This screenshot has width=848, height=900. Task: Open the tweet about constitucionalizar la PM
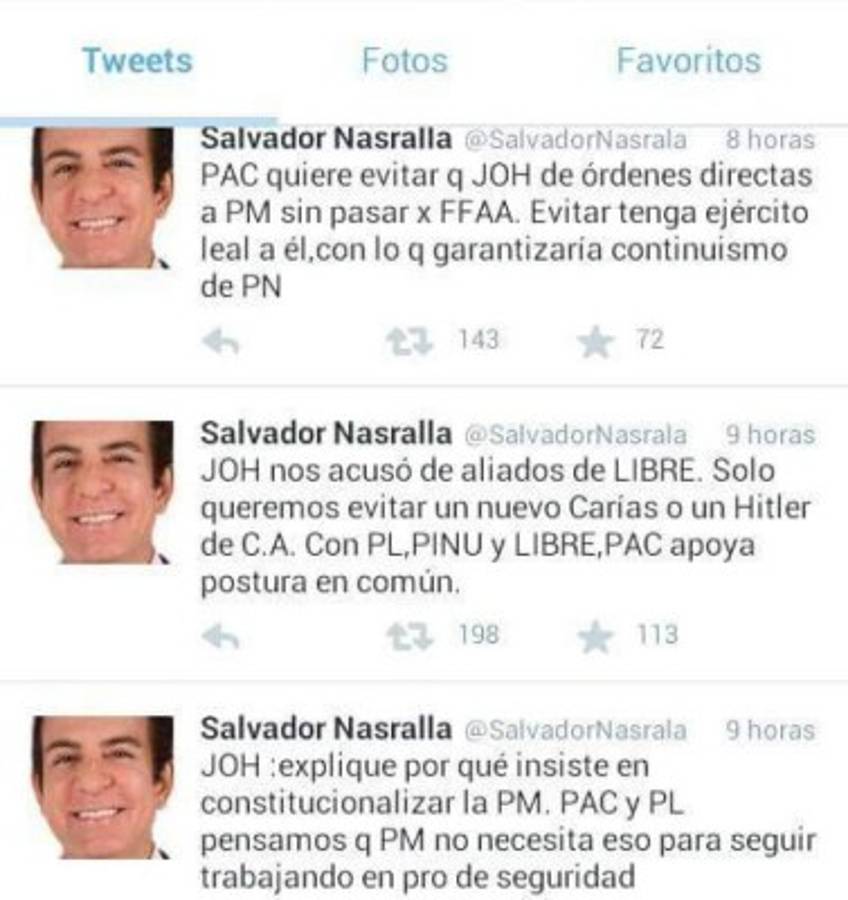[x=500, y=822]
